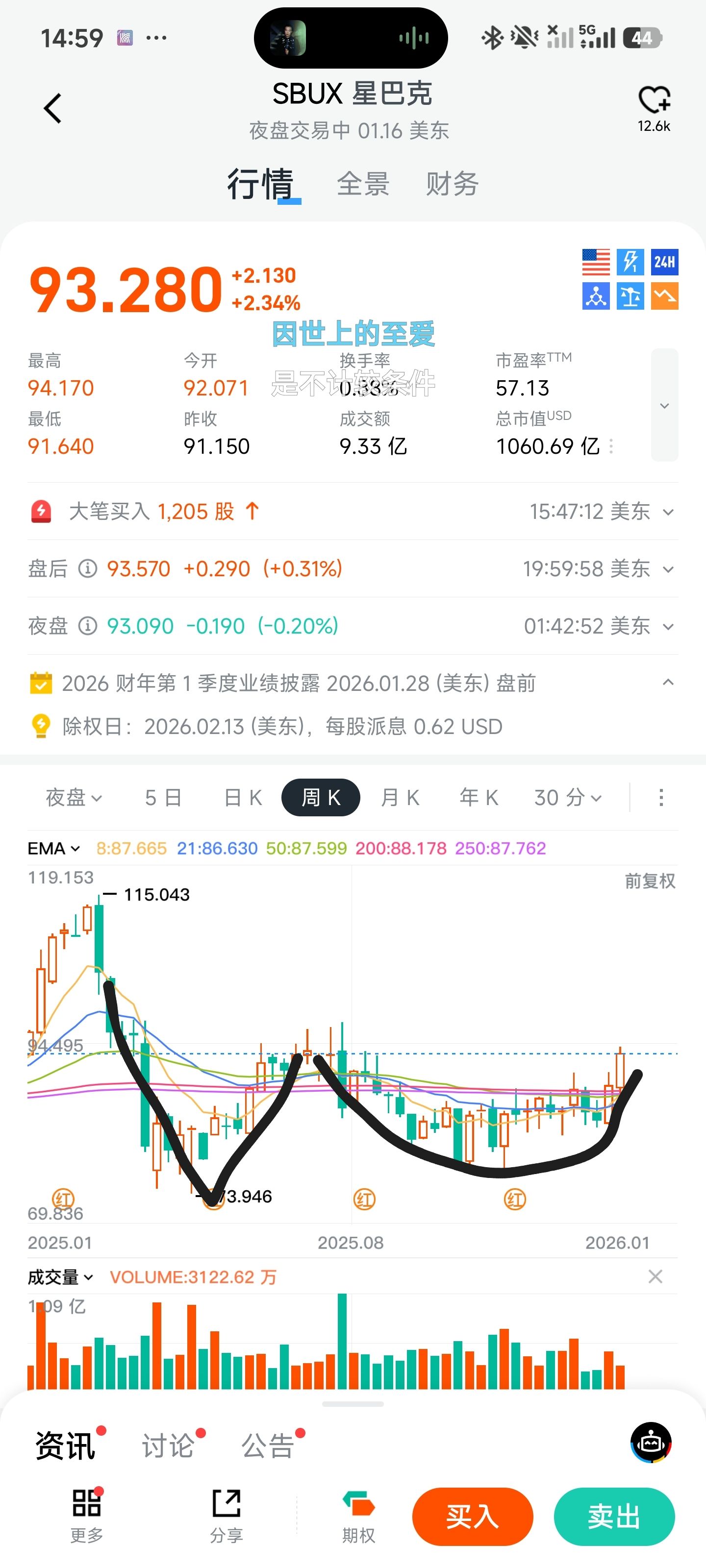Tap 买入 to buy SBUX

click(x=472, y=1516)
